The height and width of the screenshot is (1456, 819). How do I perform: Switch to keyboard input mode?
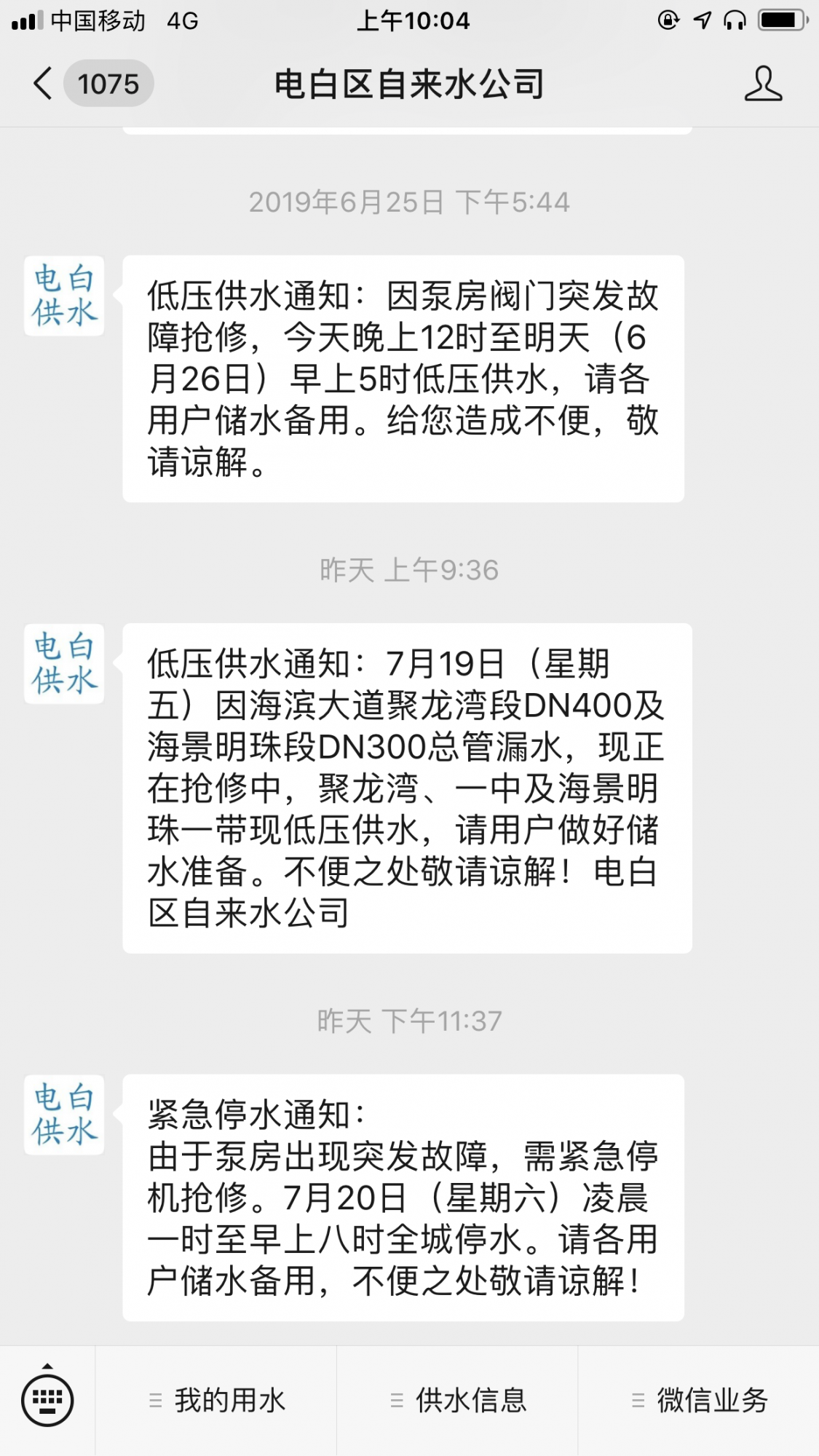click(x=47, y=1400)
